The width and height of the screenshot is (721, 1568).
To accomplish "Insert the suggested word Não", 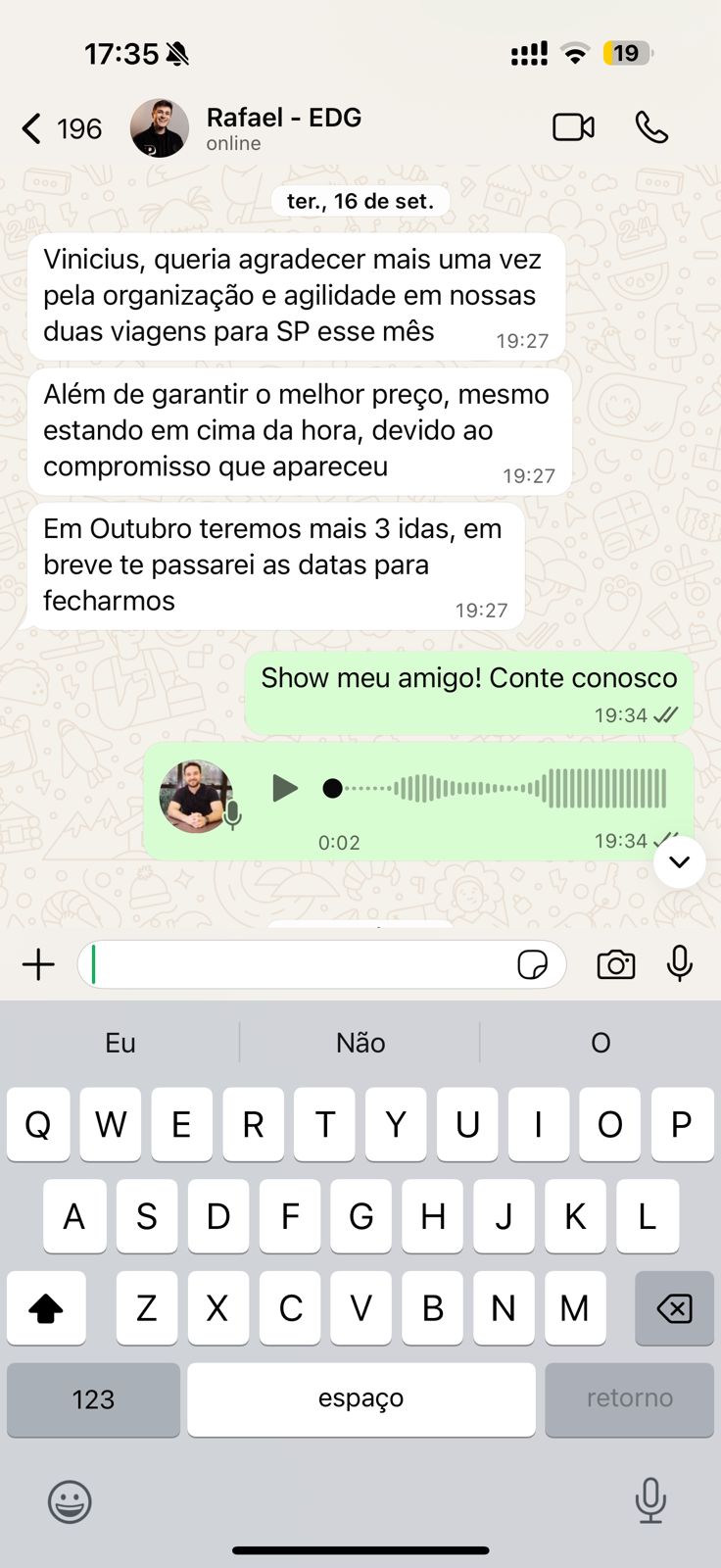I will click(x=360, y=1043).
